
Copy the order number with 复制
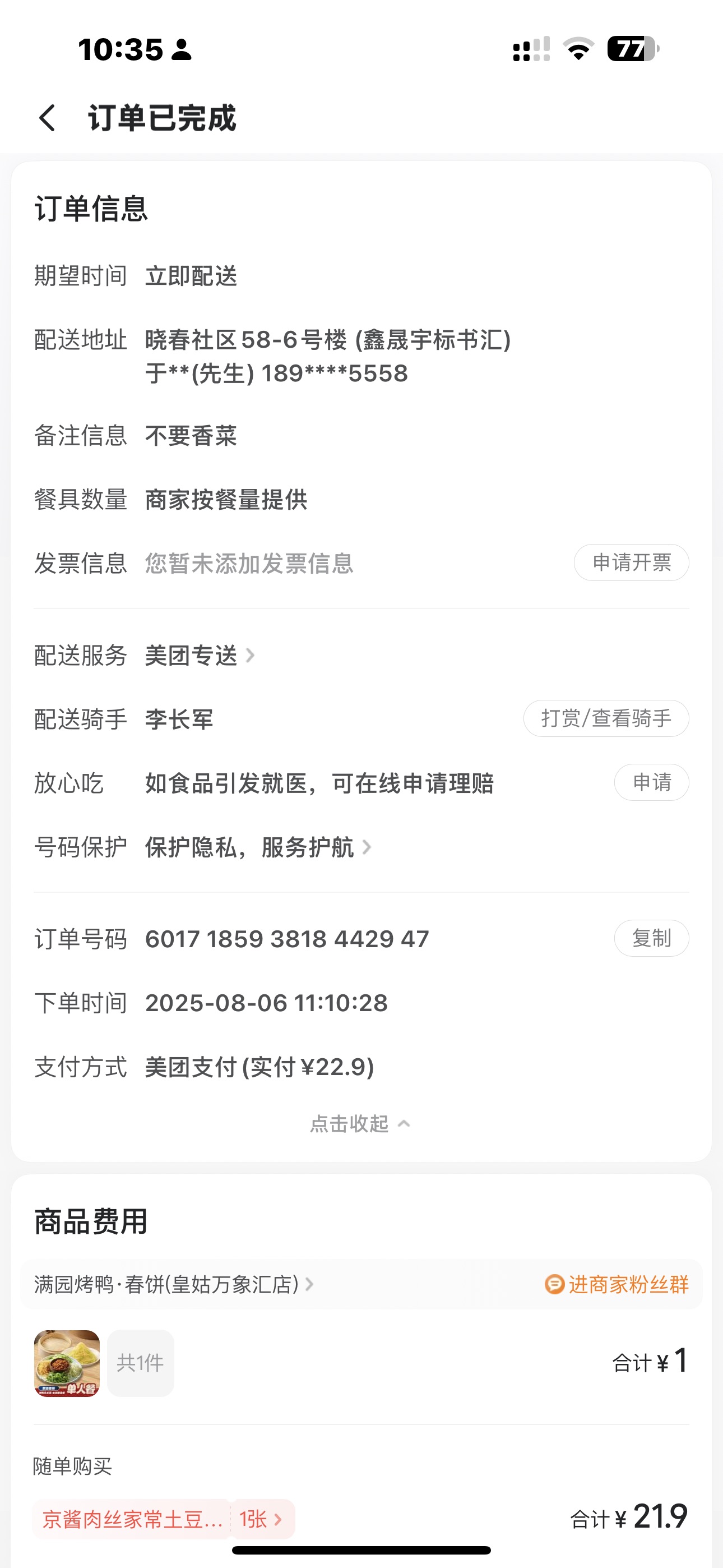pos(651,938)
